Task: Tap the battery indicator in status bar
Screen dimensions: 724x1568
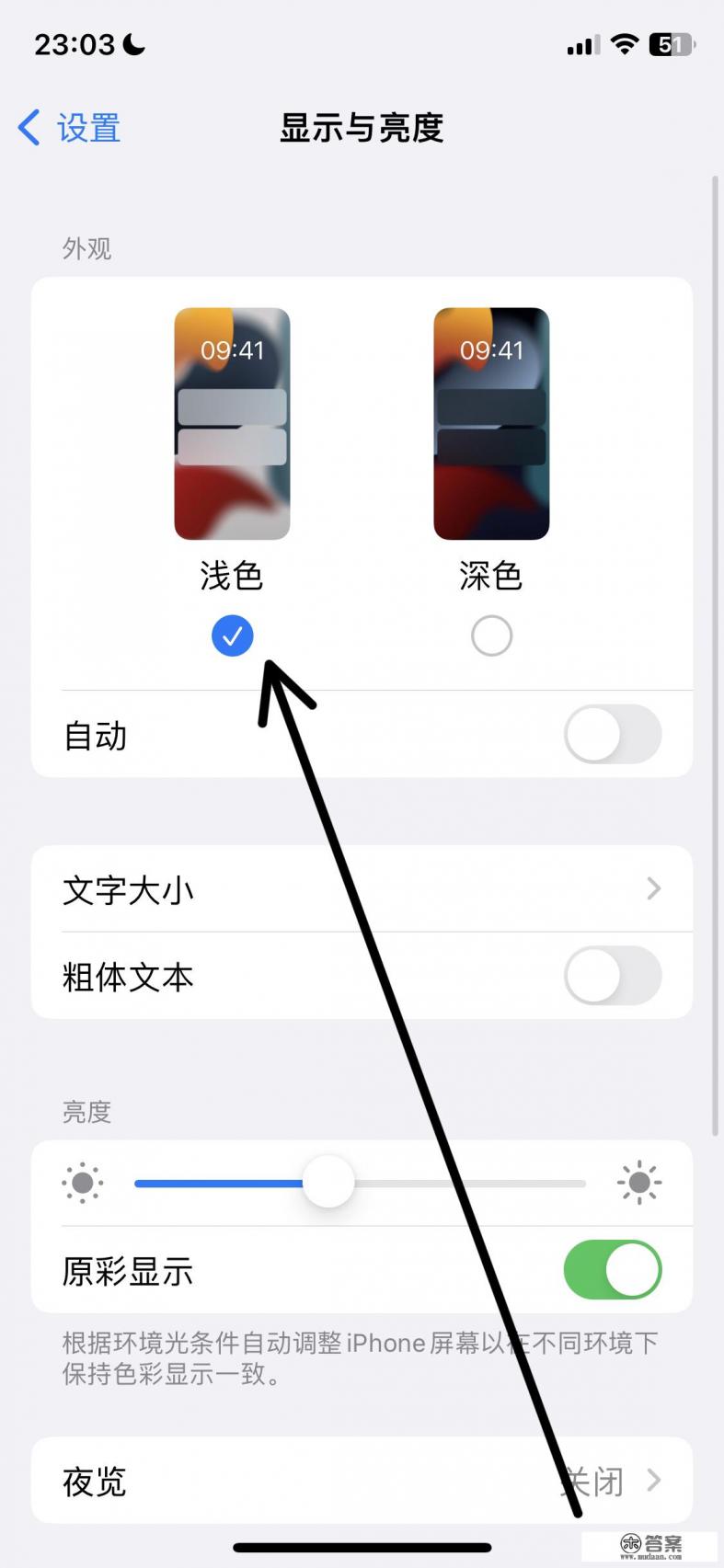Action: pos(672,42)
